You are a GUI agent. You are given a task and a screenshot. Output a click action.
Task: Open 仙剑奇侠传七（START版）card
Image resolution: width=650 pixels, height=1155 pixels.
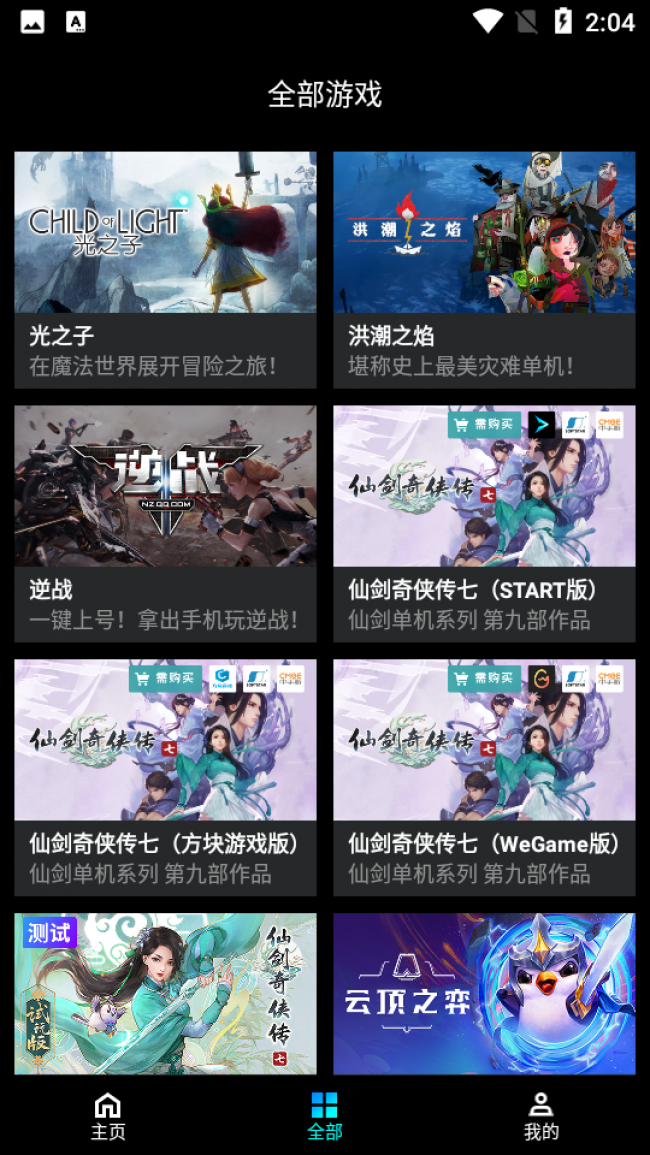[484, 523]
